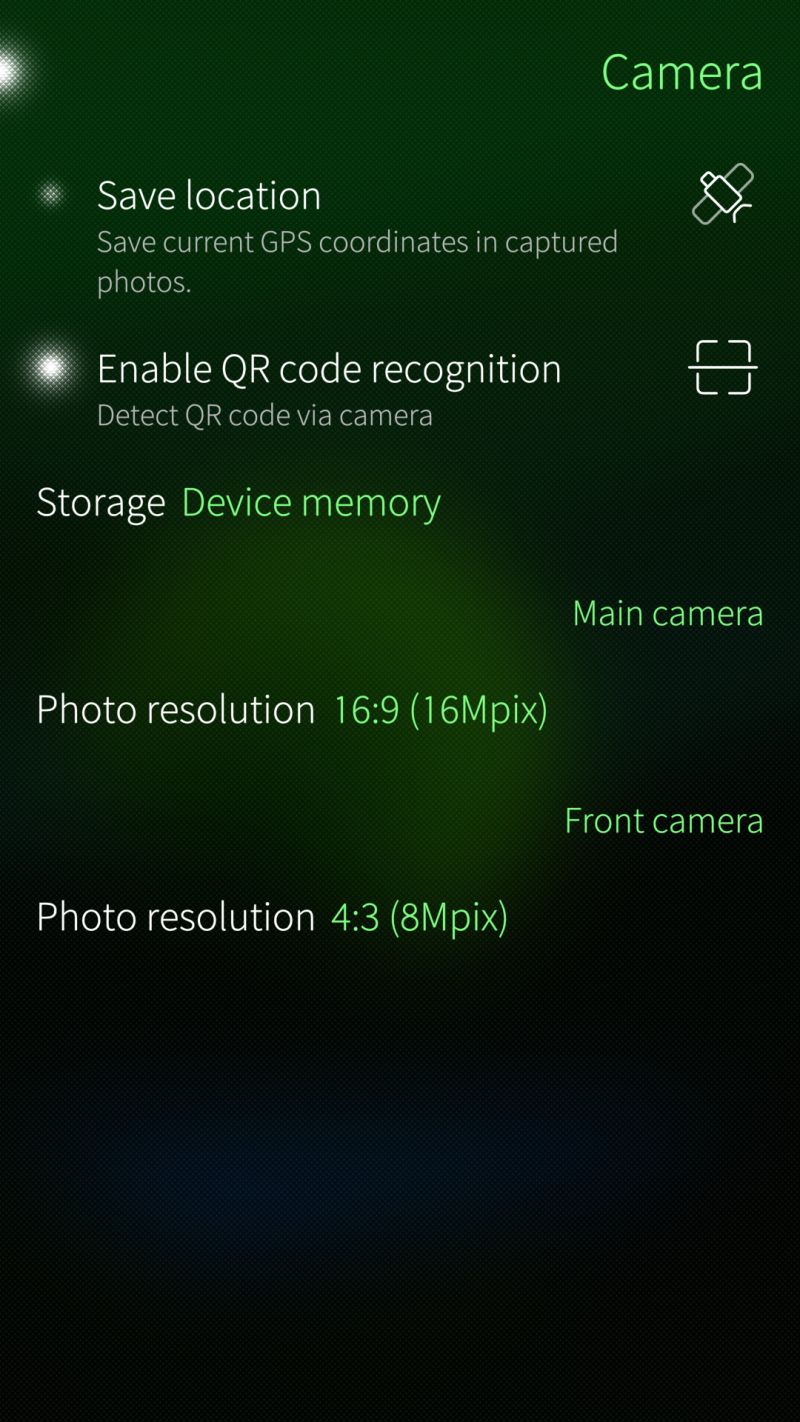Disable saving GPS coordinates in photos
This screenshot has width=800, height=1422.
[x=209, y=195]
